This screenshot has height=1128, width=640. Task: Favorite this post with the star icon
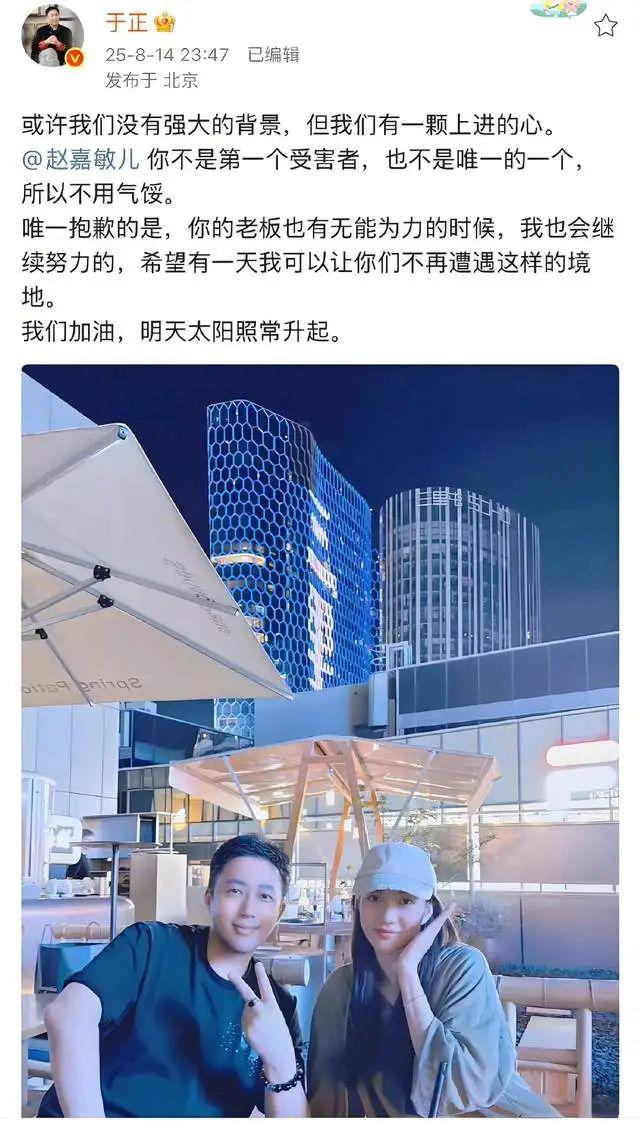(605, 26)
